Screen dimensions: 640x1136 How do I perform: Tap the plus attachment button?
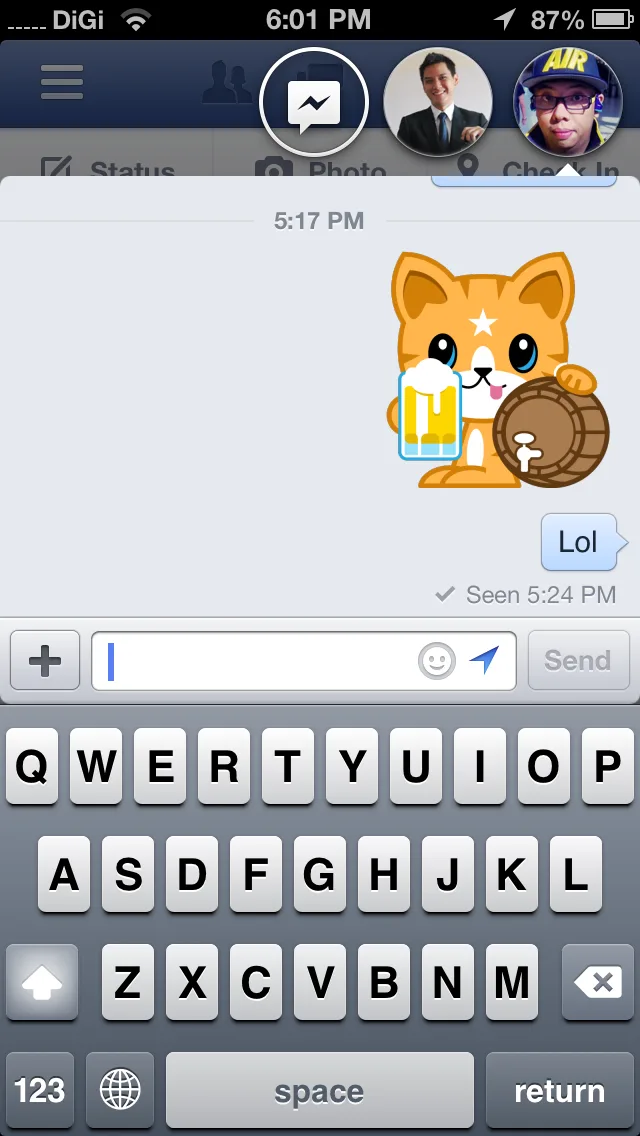pyautogui.click(x=45, y=660)
